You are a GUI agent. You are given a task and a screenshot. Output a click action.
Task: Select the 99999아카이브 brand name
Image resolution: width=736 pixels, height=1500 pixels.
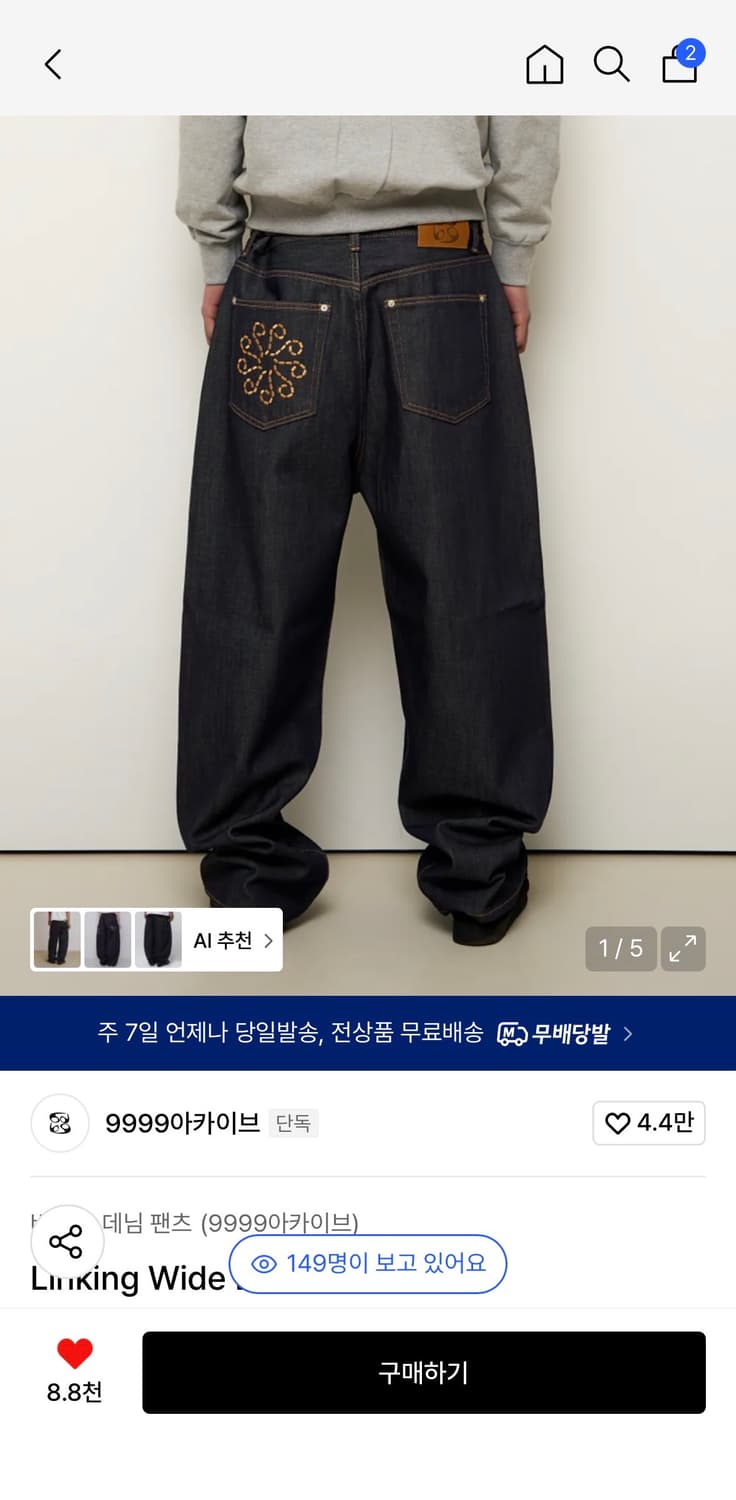click(x=182, y=1123)
